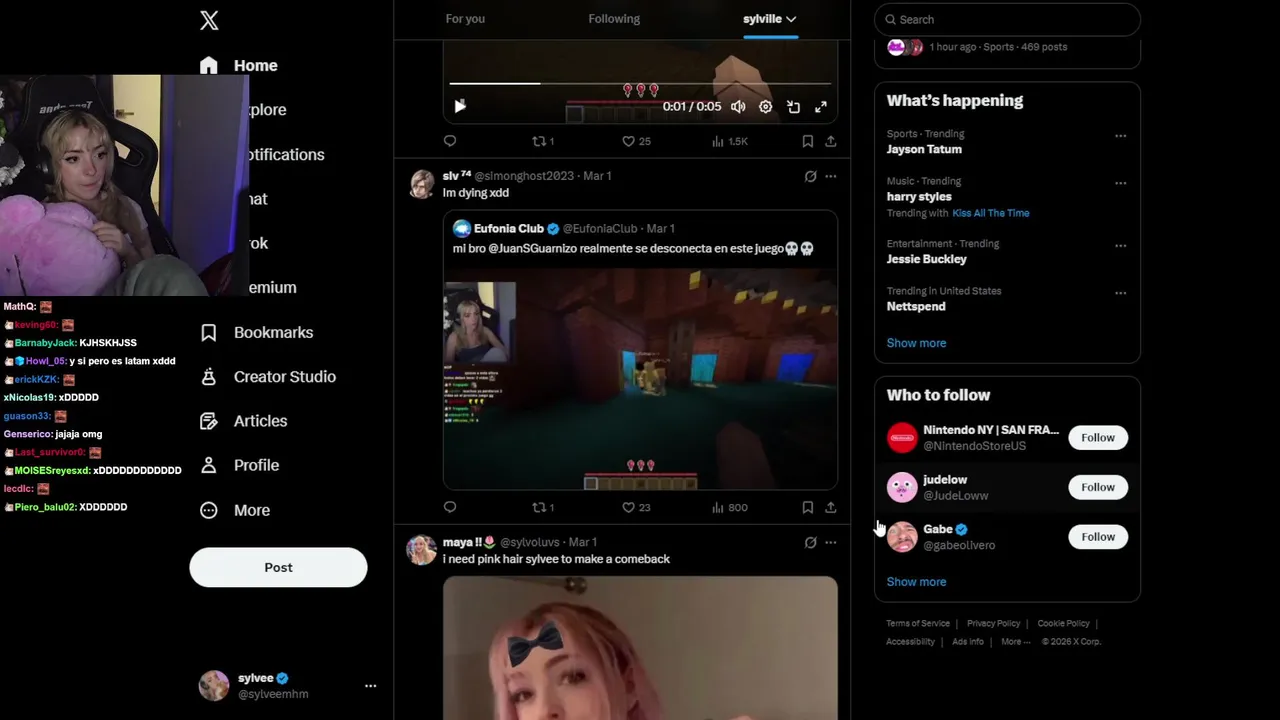The width and height of the screenshot is (1280, 720).
Task: Show more under What's happening
Action: click(x=916, y=343)
